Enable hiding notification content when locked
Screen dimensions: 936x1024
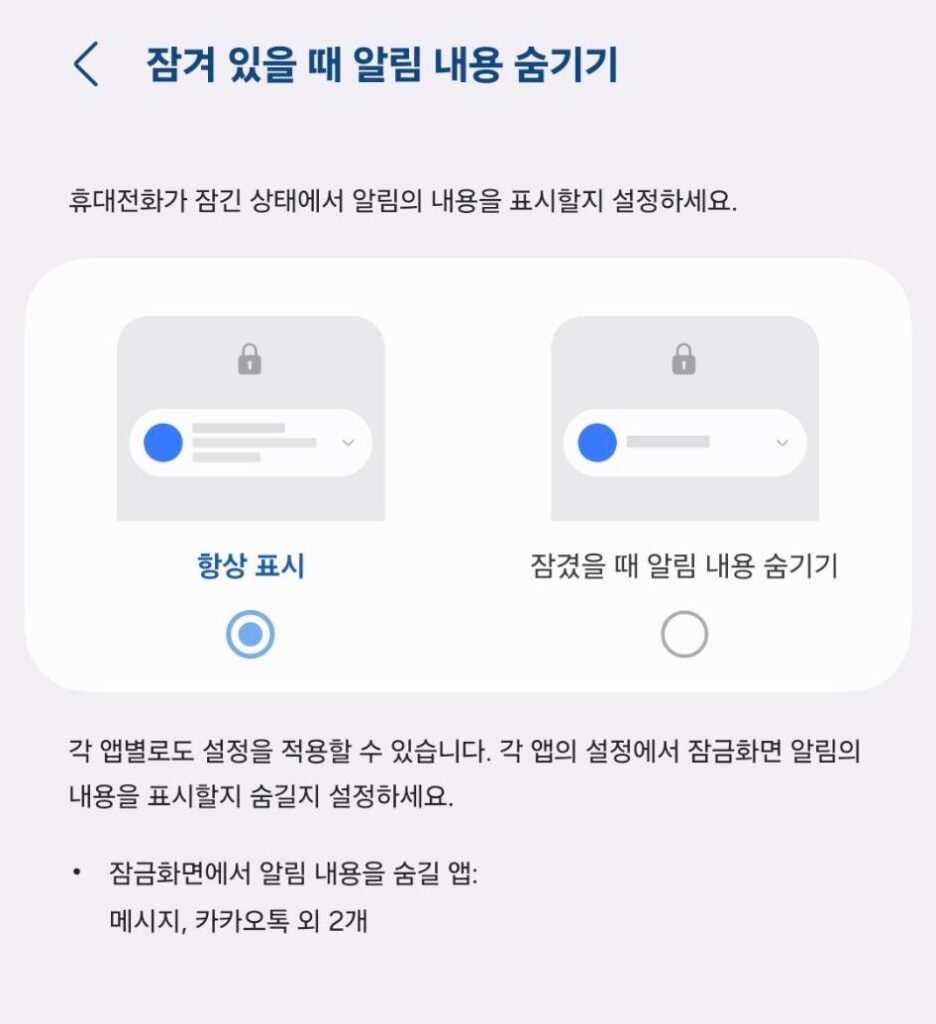tap(683, 633)
